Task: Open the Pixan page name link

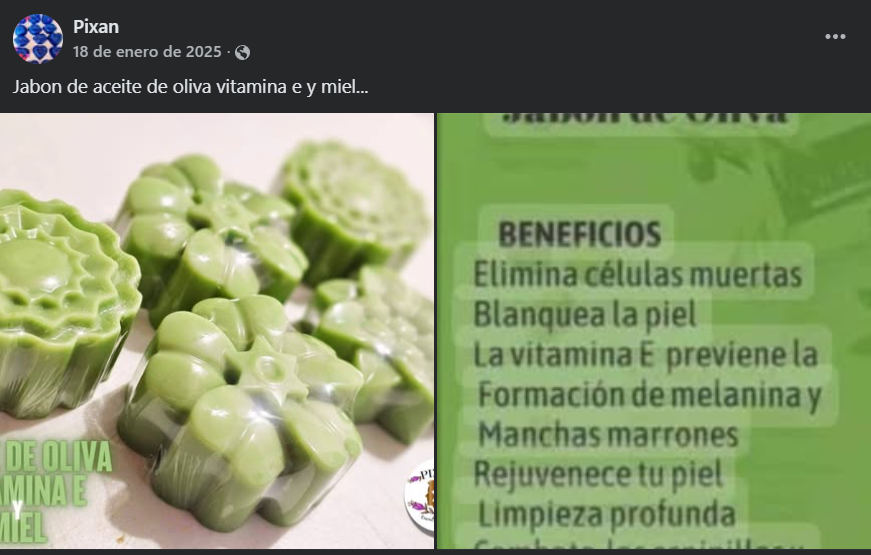Action: click(x=95, y=26)
